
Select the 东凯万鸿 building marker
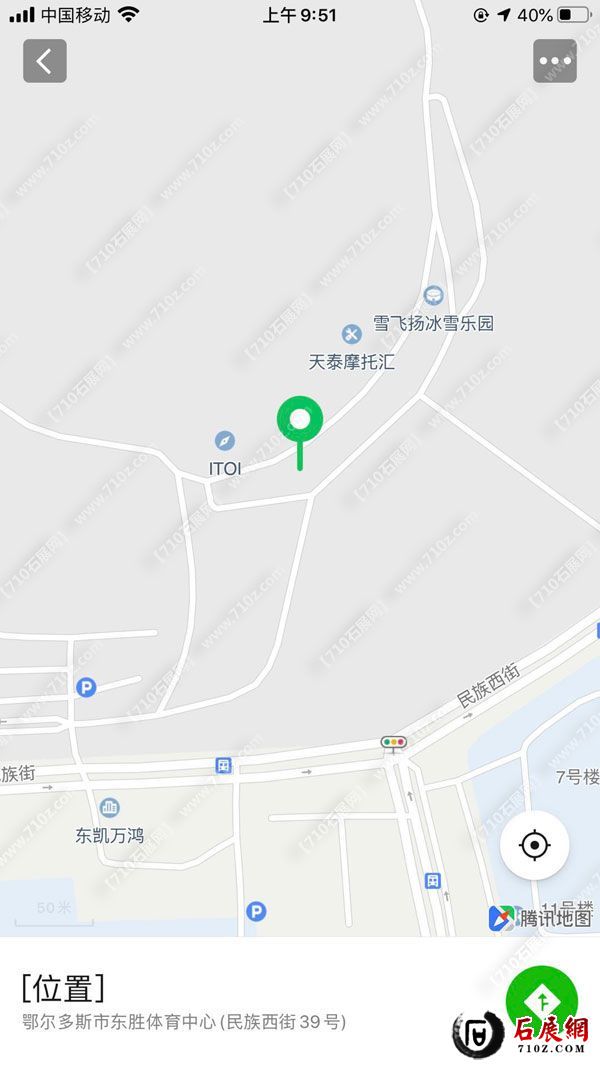tap(110, 807)
